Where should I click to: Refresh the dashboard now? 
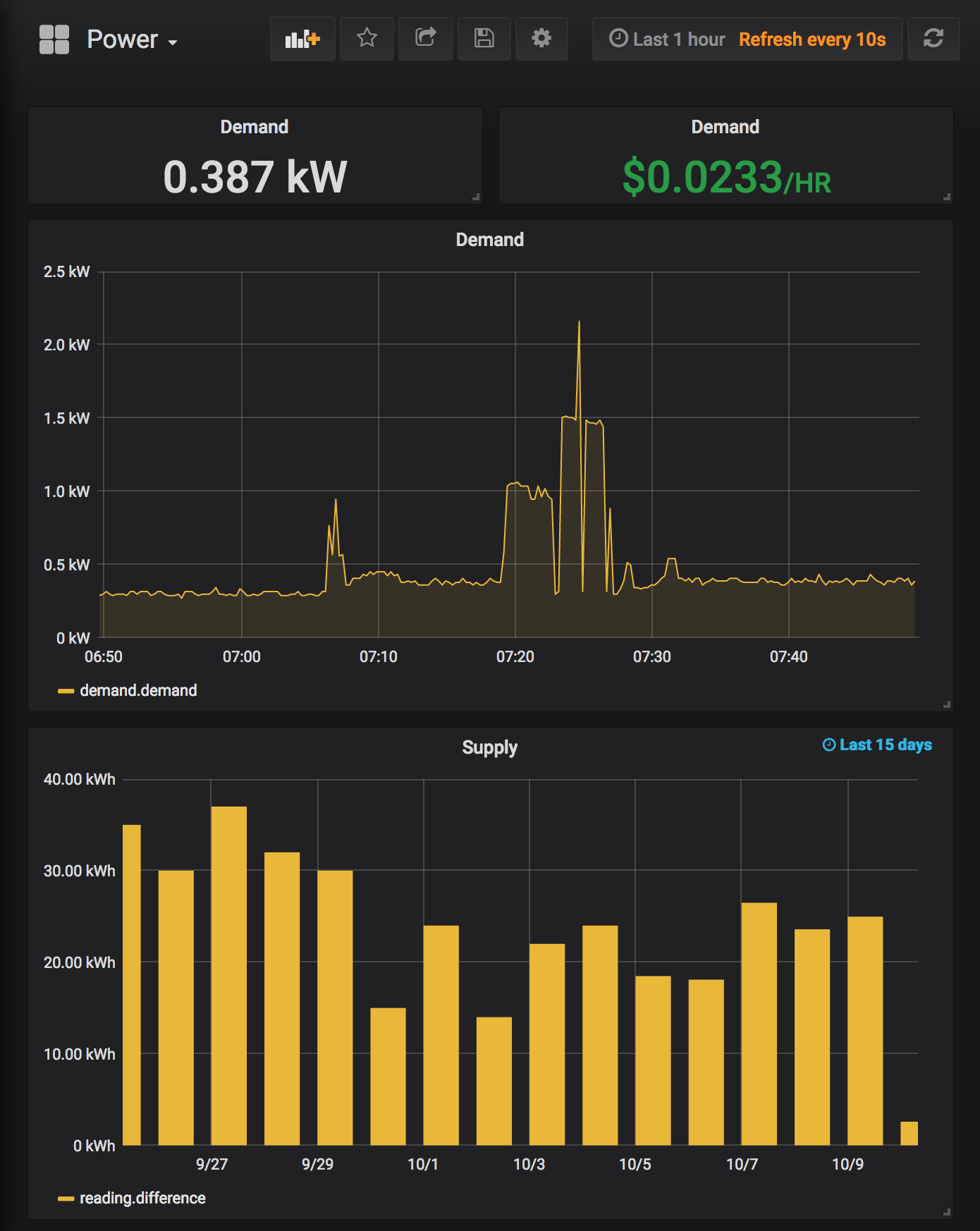pos(933,39)
